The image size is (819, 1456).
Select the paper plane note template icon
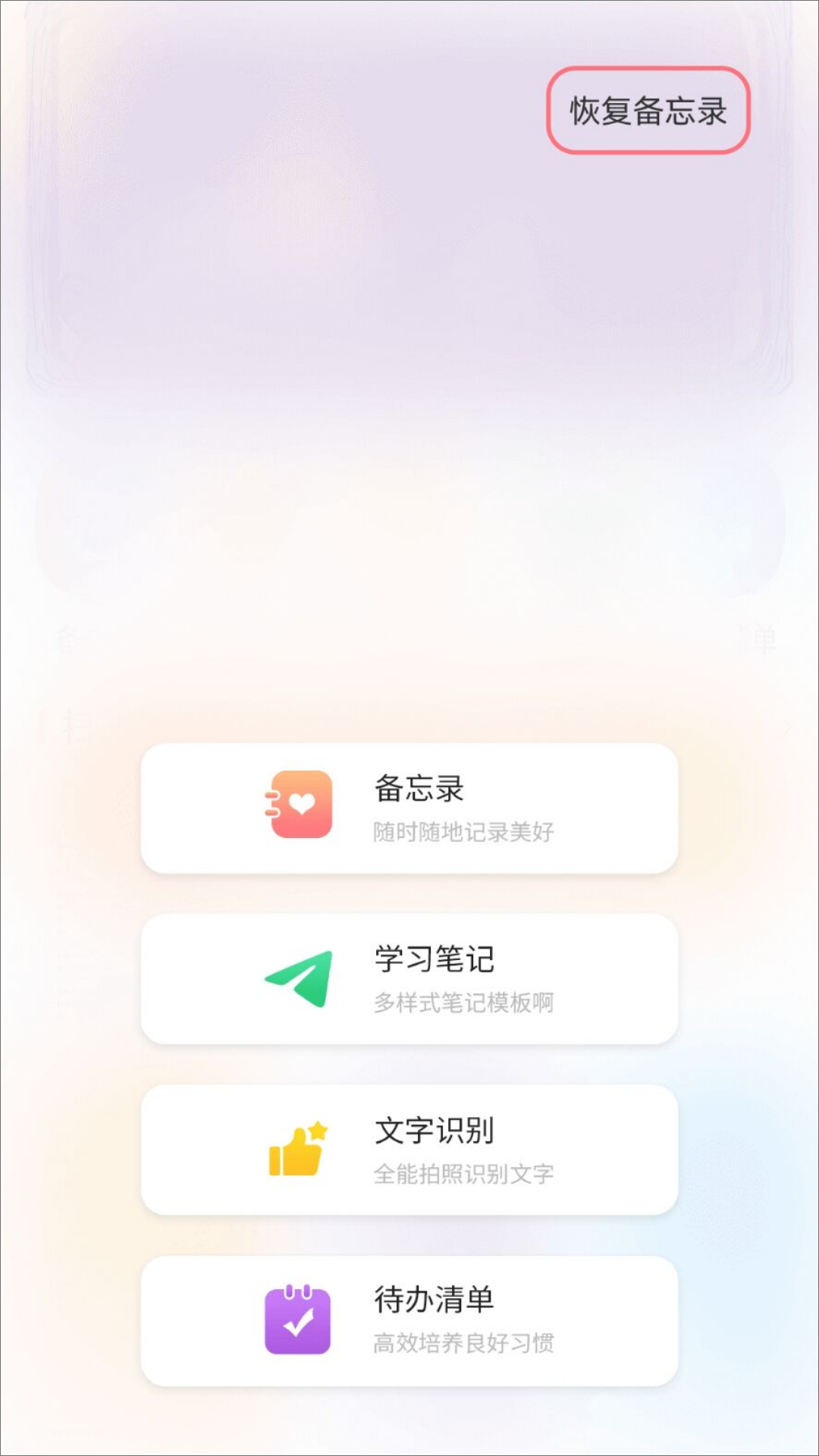[299, 978]
